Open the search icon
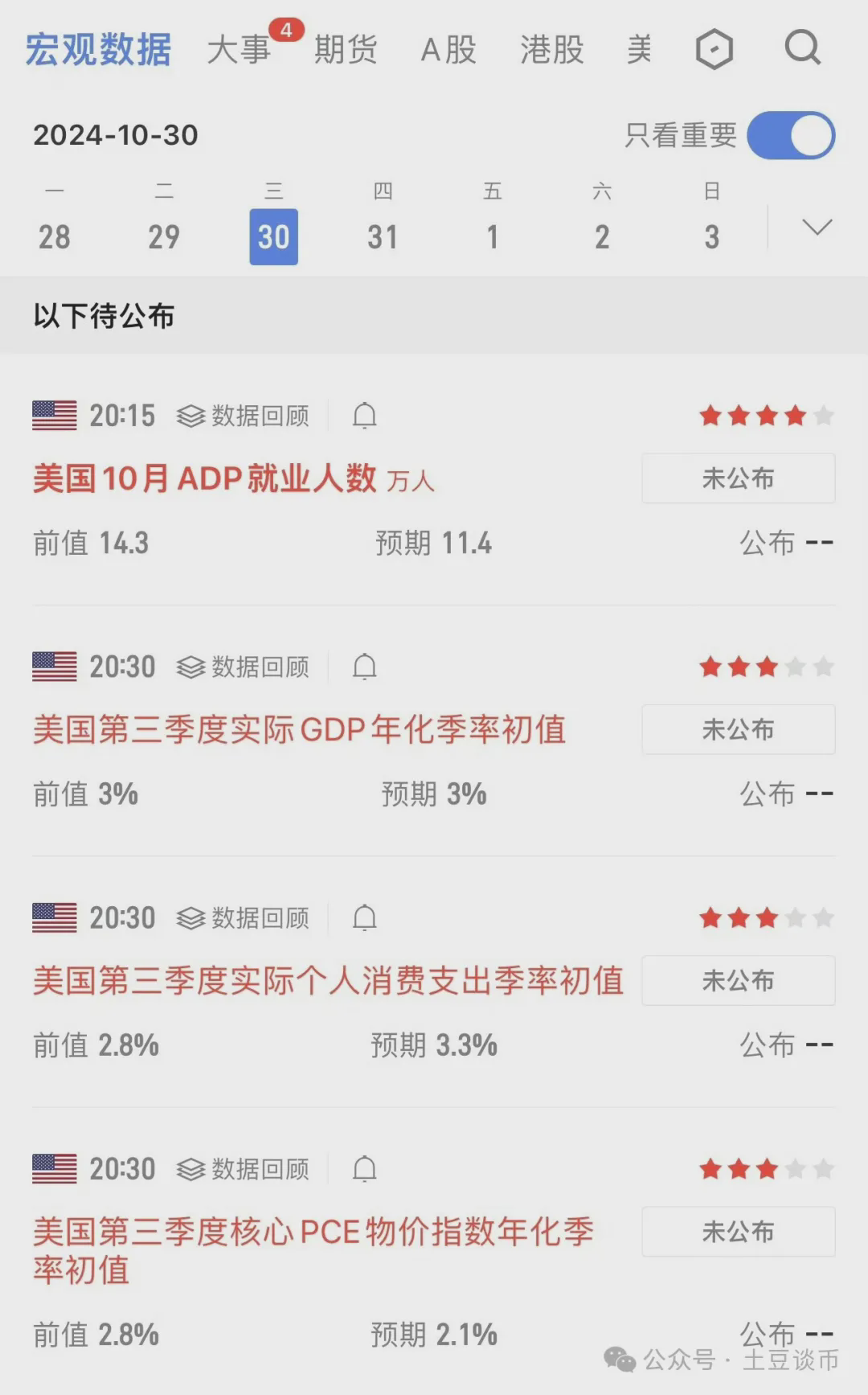This screenshot has height=1395, width=868. [x=802, y=48]
